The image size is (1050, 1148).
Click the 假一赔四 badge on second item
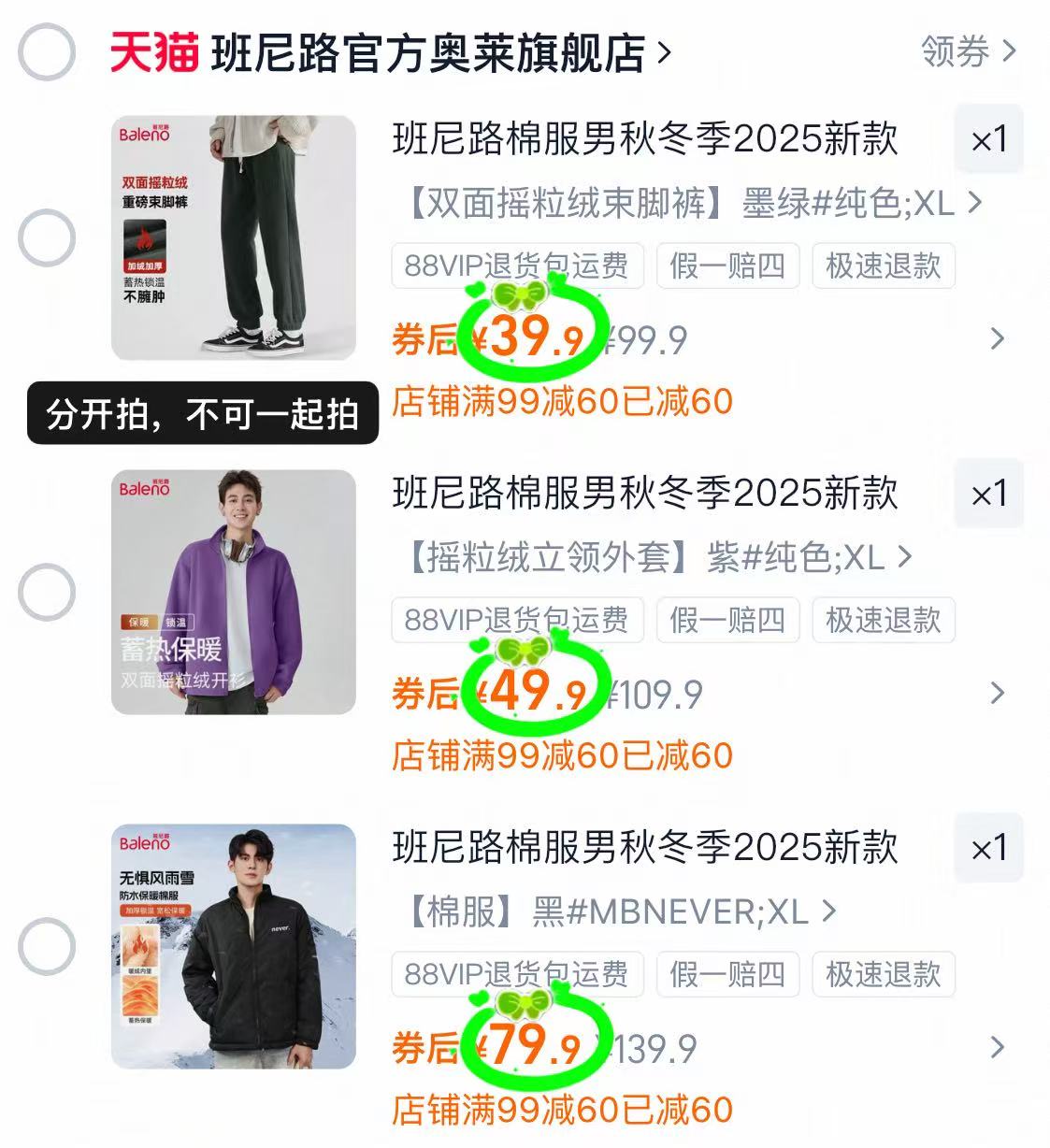coord(728,620)
